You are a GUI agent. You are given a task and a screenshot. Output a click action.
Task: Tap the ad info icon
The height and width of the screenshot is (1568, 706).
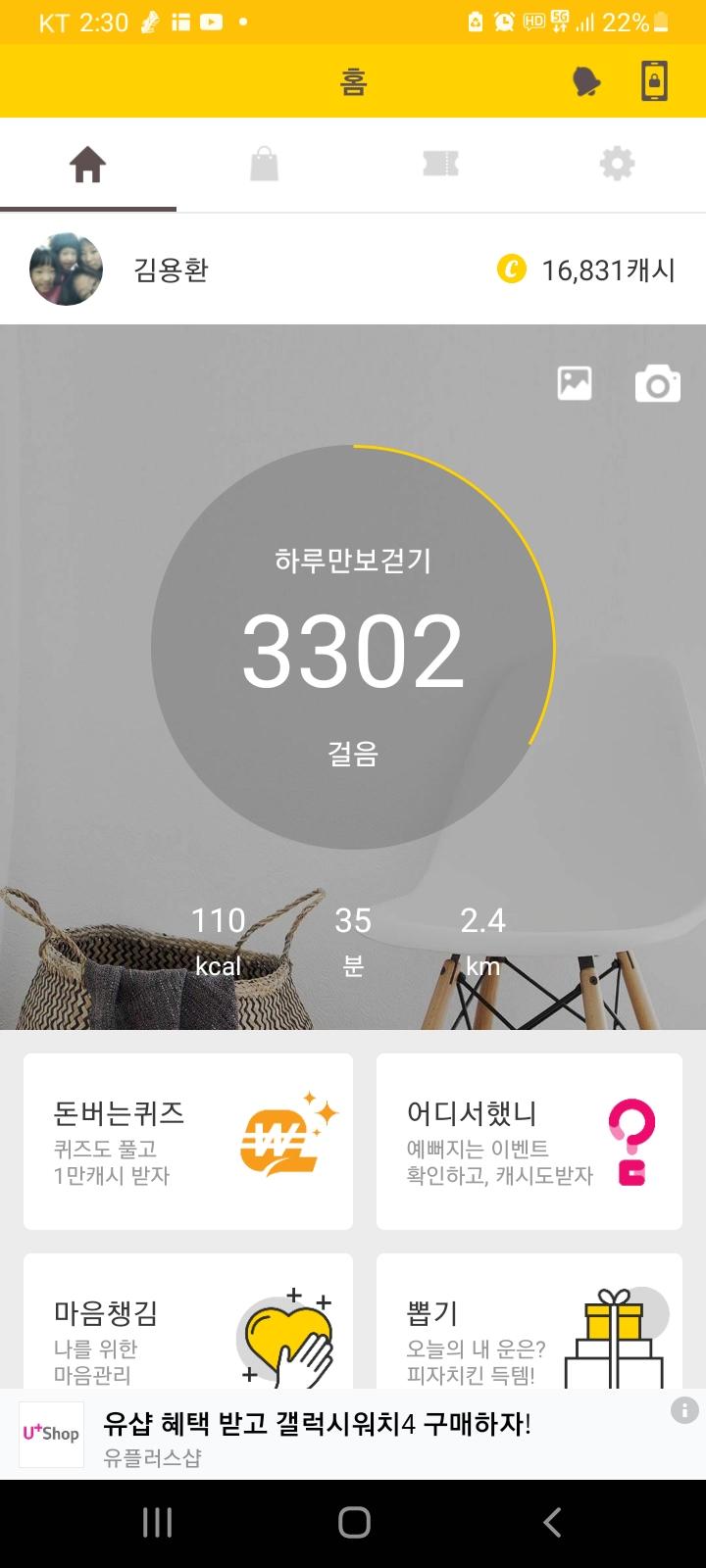(684, 1410)
